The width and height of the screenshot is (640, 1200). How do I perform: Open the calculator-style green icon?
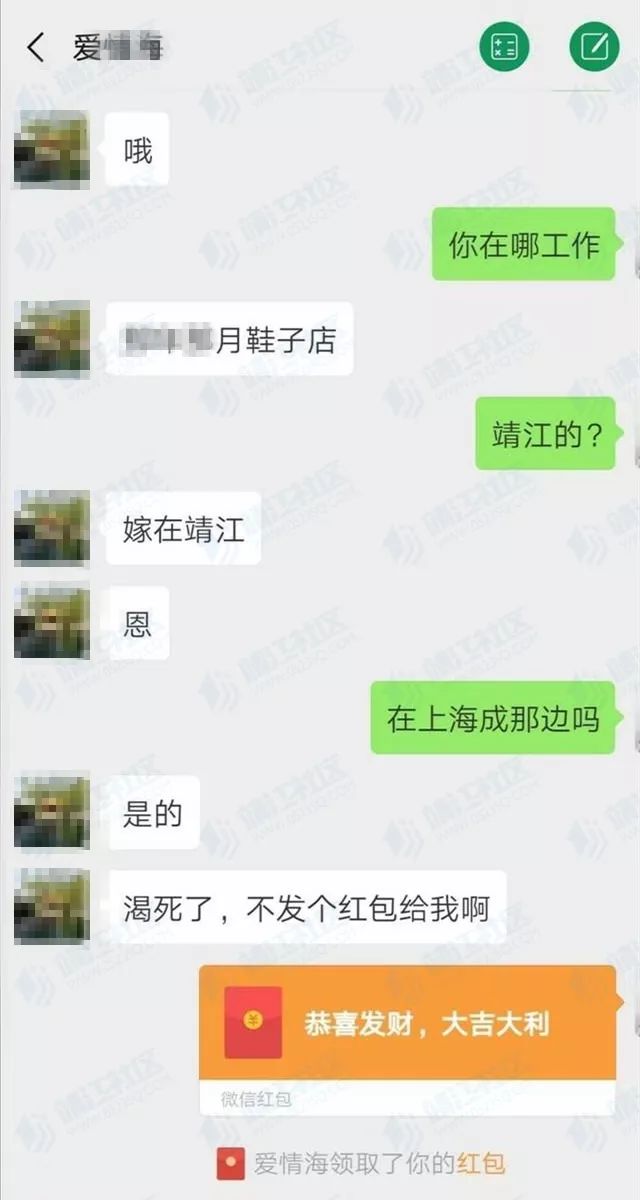coord(505,47)
